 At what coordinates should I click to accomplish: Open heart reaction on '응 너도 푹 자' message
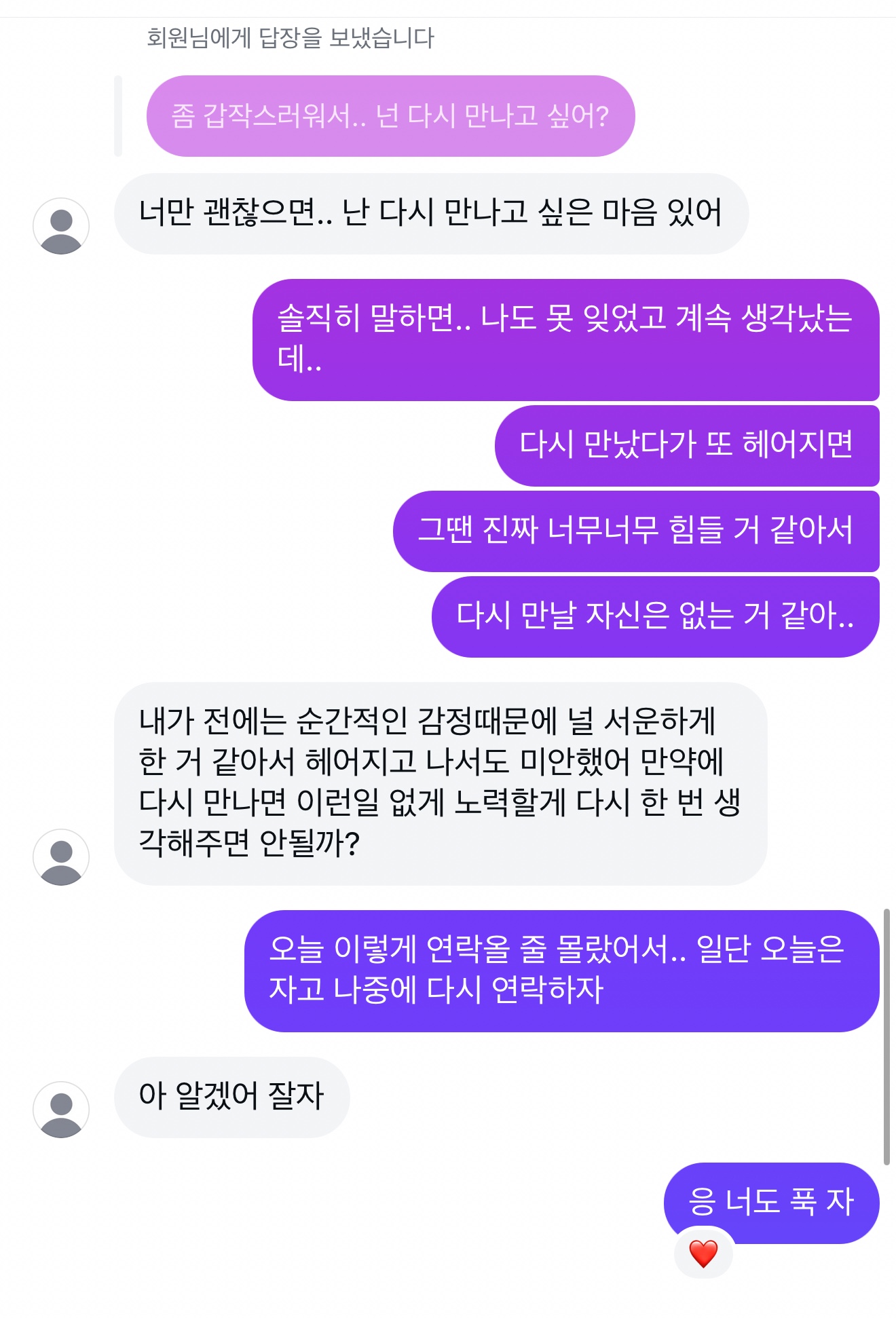703,1254
